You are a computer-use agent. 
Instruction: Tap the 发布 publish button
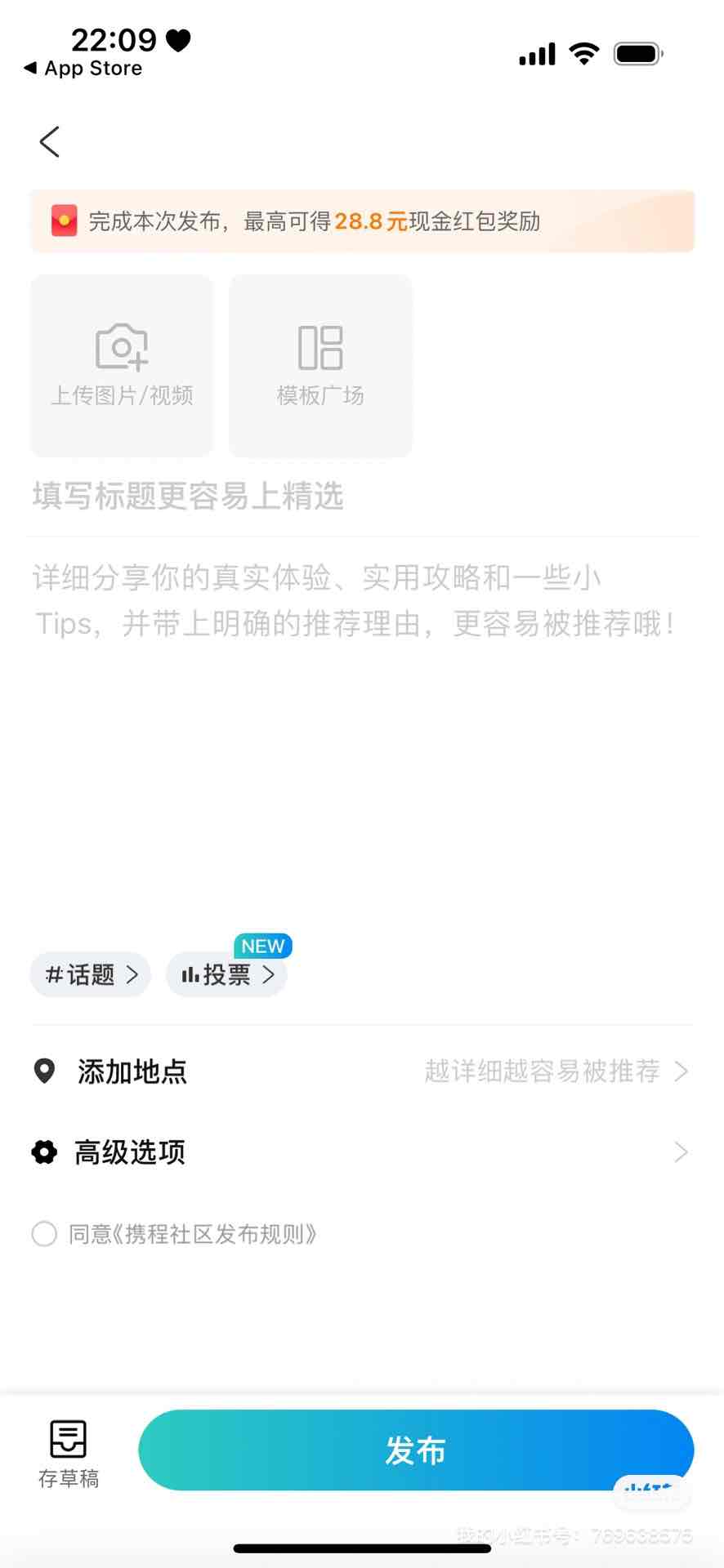[415, 1450]
